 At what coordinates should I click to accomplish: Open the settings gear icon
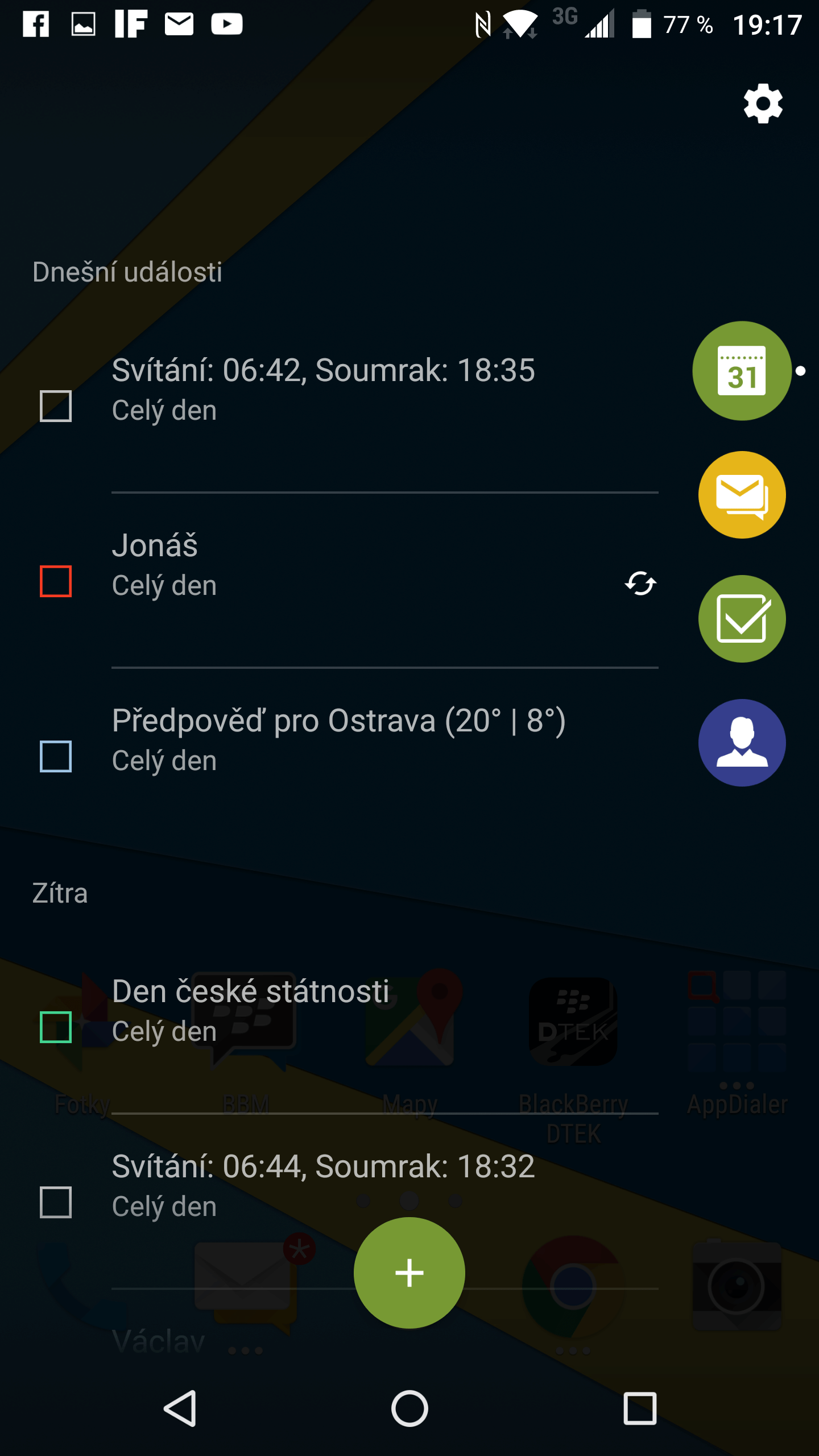coord(763,104)
